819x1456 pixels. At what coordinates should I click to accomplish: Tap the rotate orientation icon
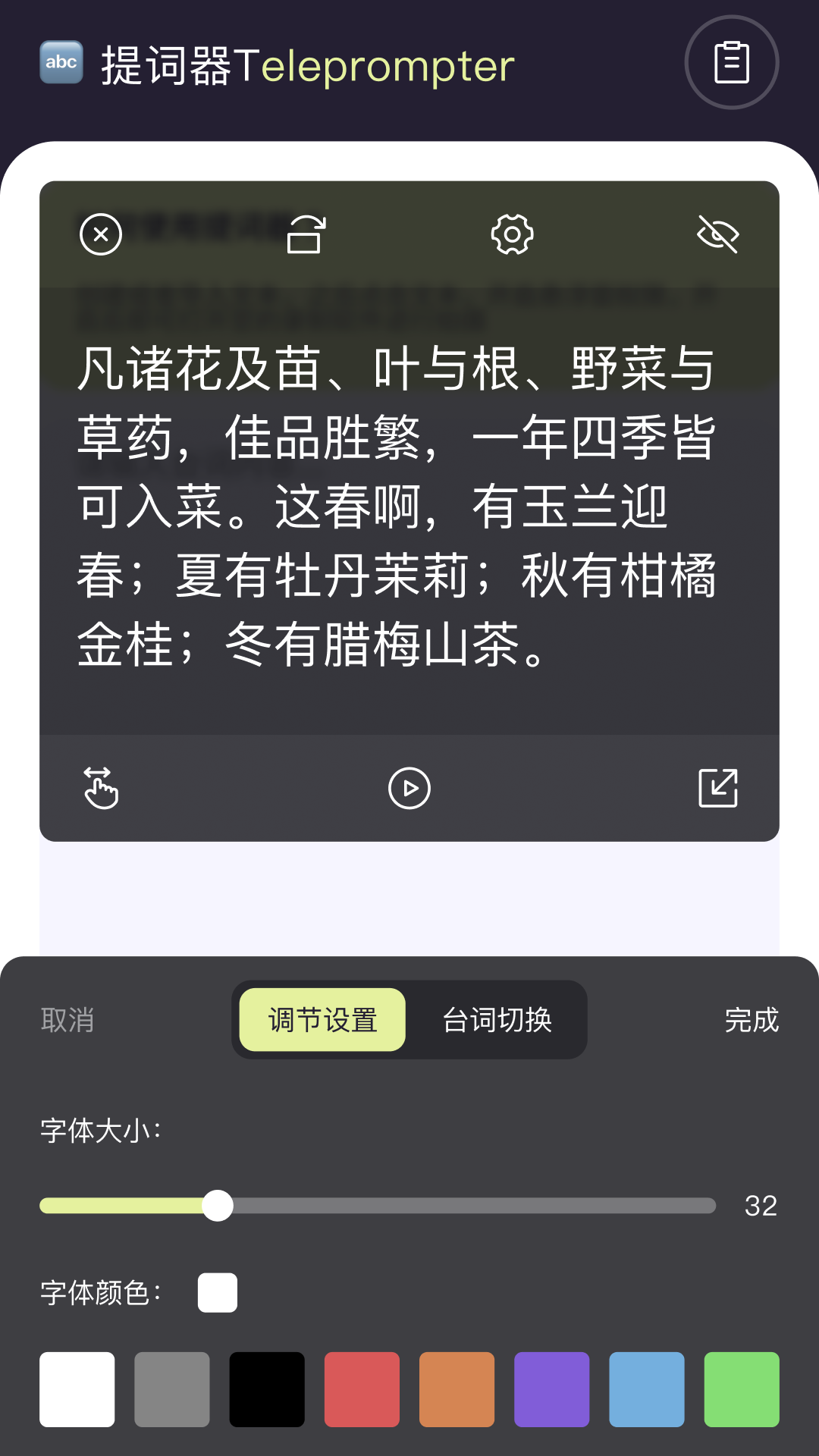[306, 234]
